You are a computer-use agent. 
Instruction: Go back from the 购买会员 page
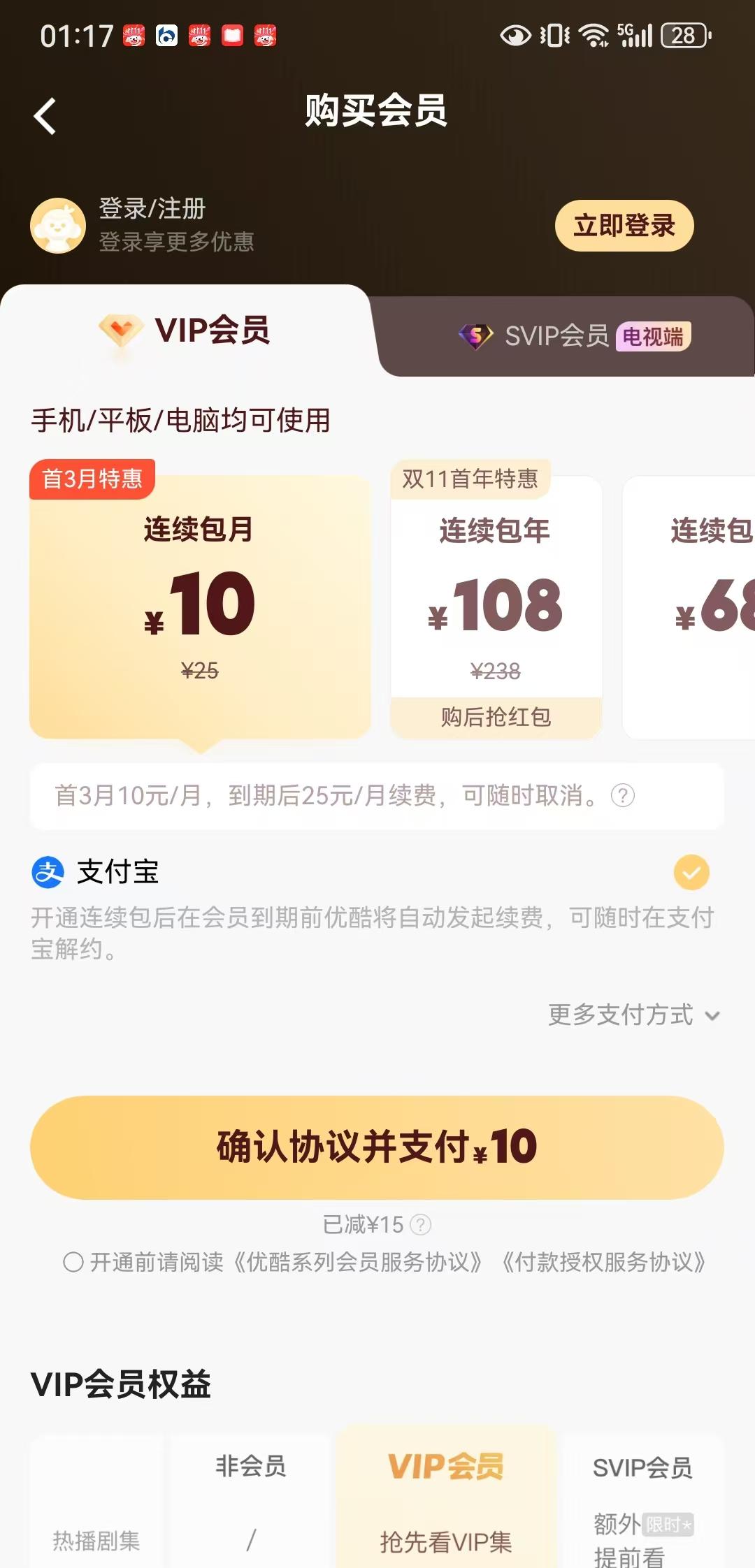point(45,115)
